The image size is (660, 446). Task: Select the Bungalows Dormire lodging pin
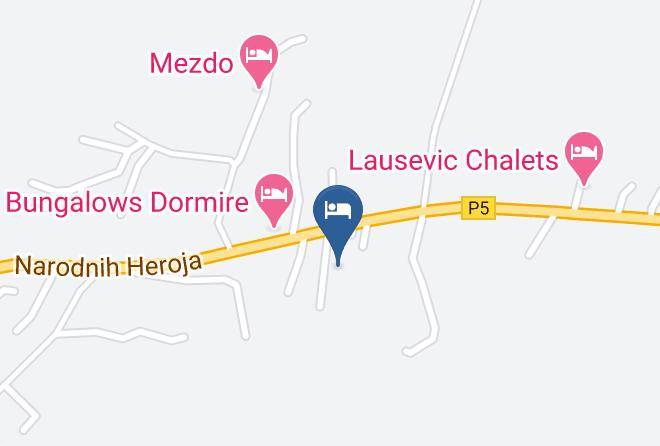pyautogui.click(x=274, y=198)
